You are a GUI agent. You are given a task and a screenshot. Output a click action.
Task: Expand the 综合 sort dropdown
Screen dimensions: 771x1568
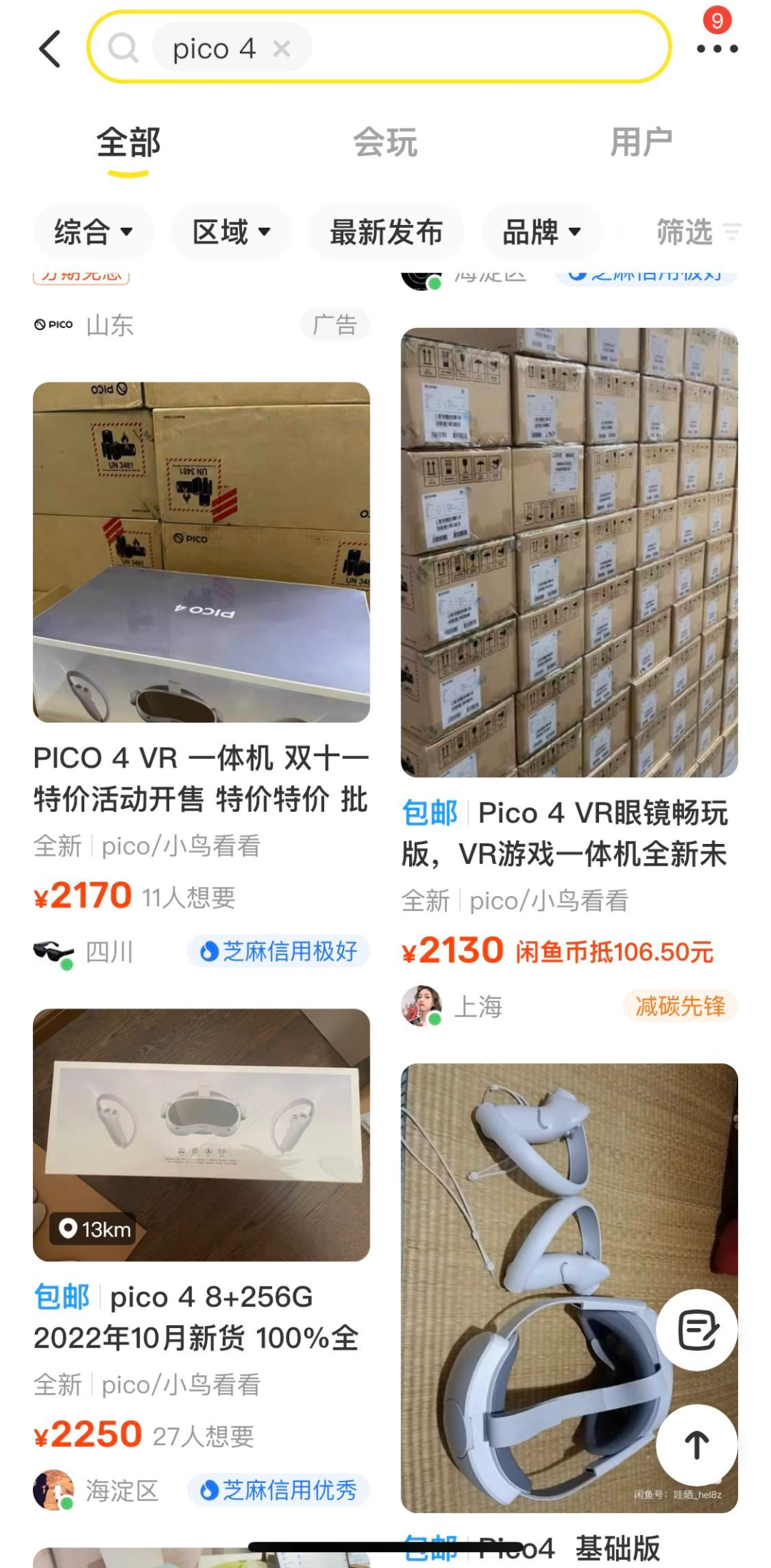94,232
